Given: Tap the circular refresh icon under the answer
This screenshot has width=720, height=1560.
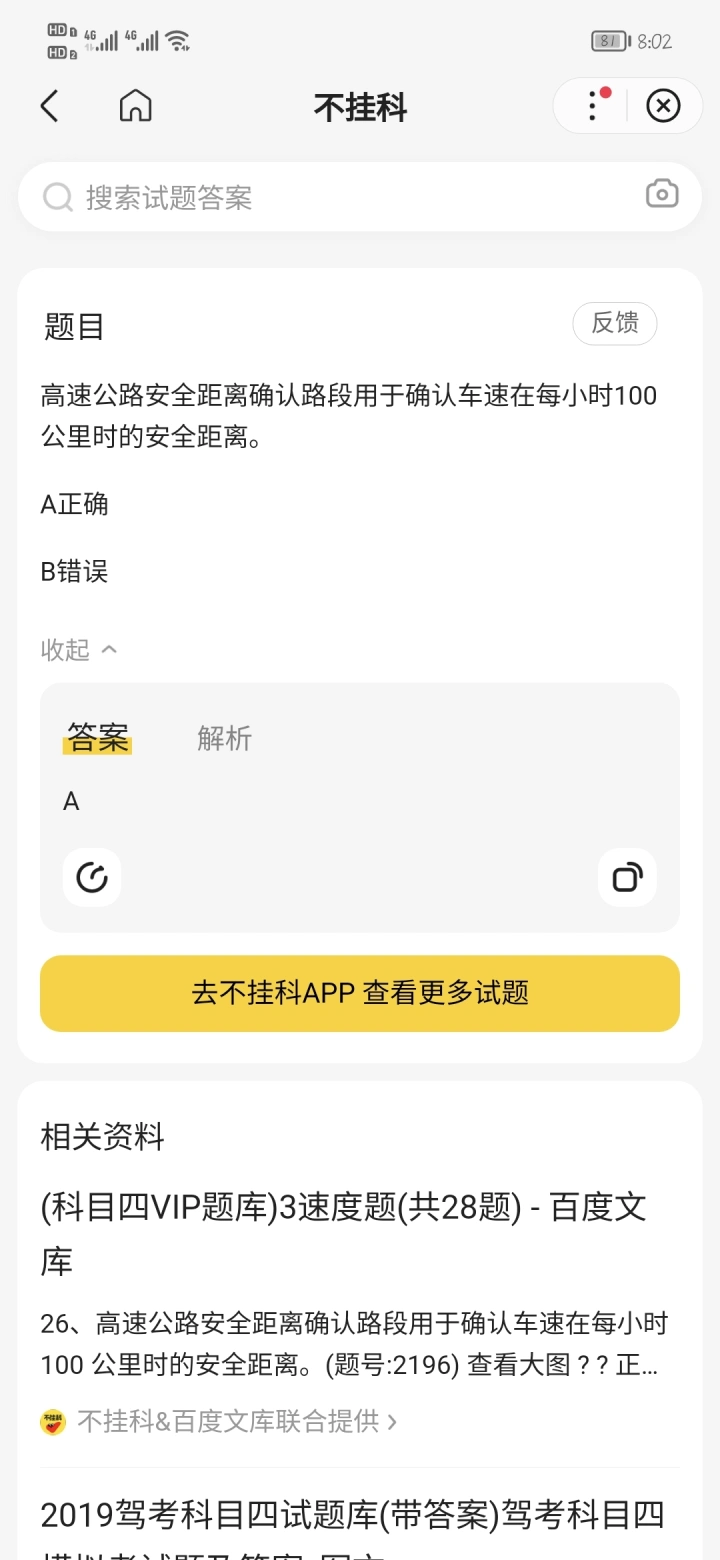Looking at the screenshot, I should (92, 878).
